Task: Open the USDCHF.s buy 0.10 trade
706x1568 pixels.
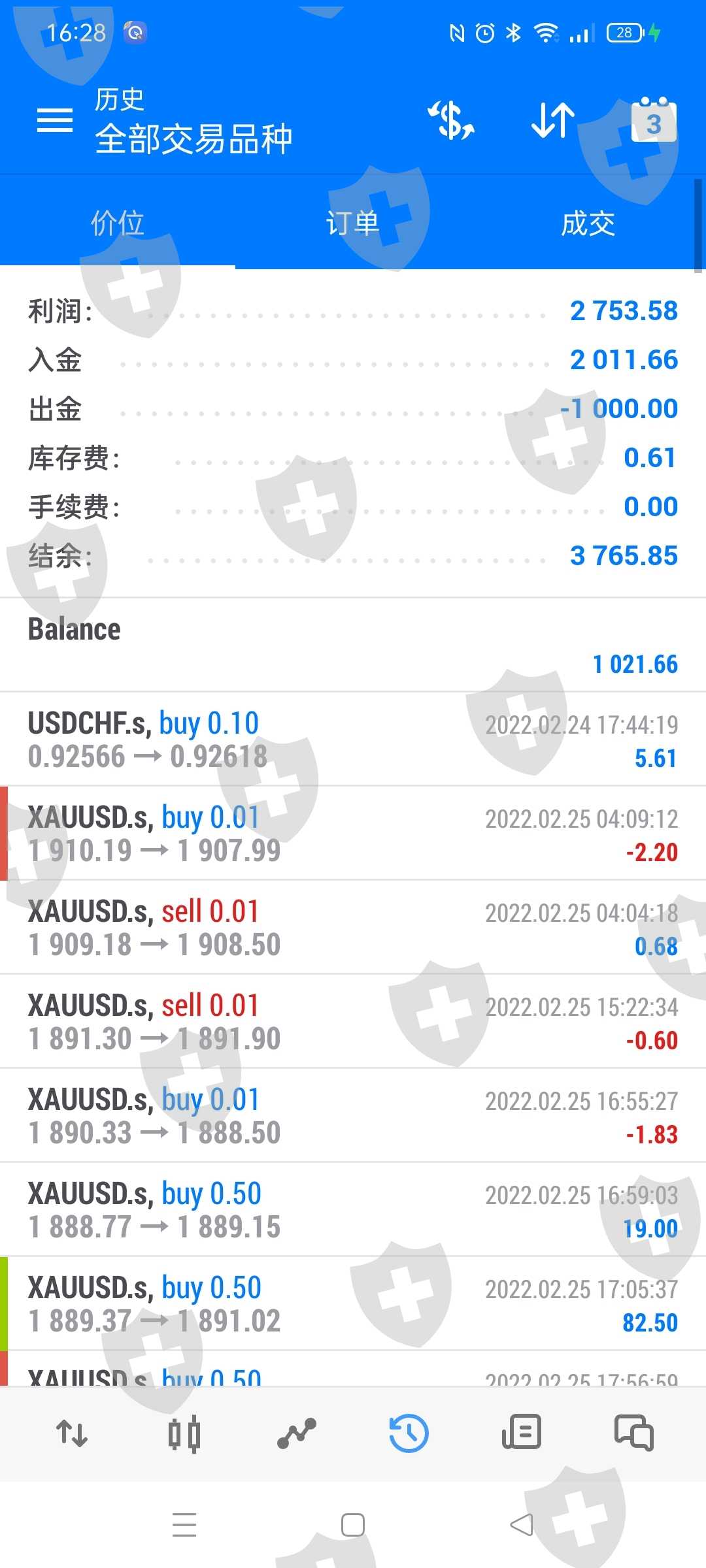Action: (x=353, y=740)
